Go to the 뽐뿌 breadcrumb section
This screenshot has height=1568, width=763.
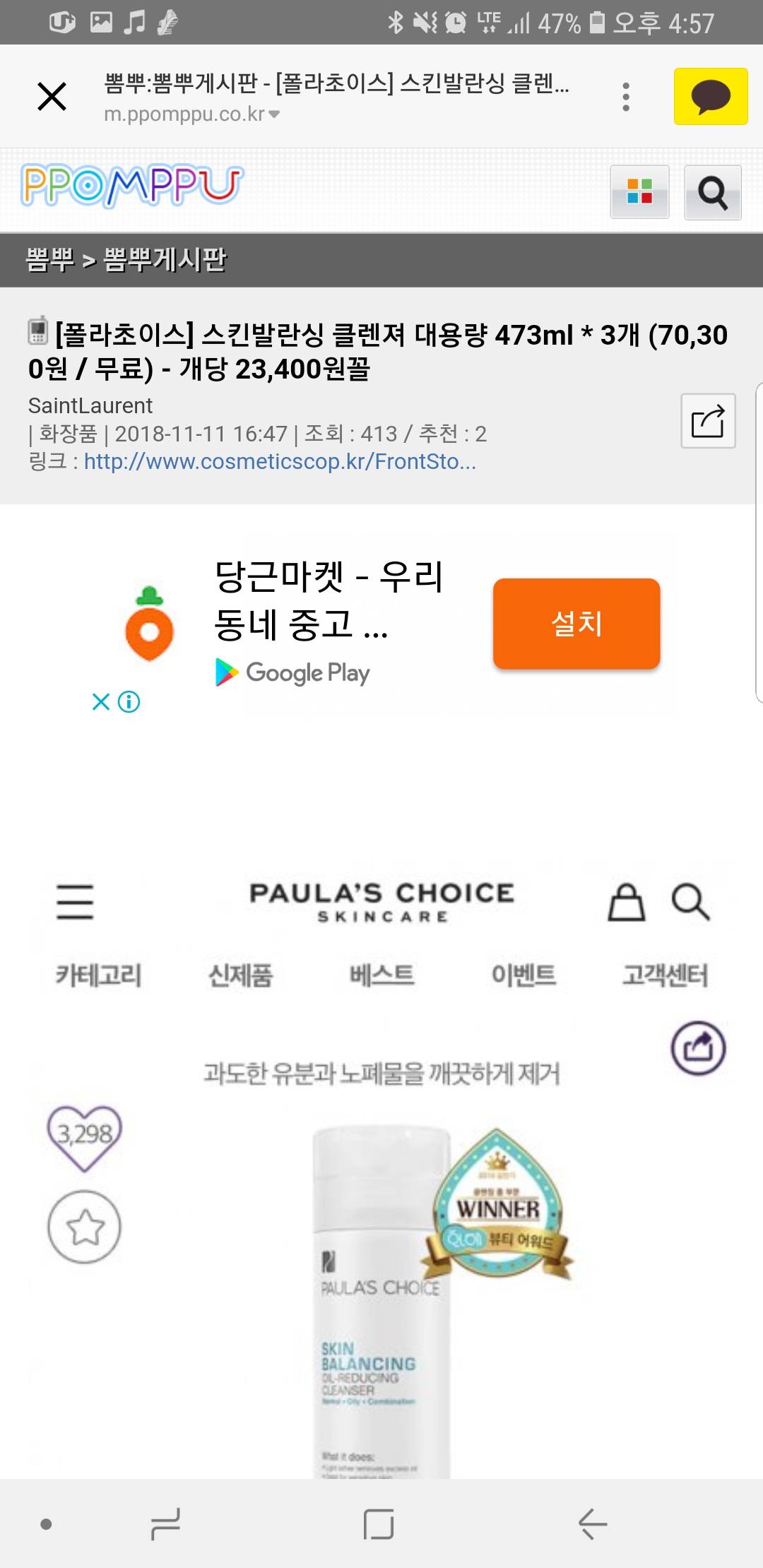tap(49, 259)
